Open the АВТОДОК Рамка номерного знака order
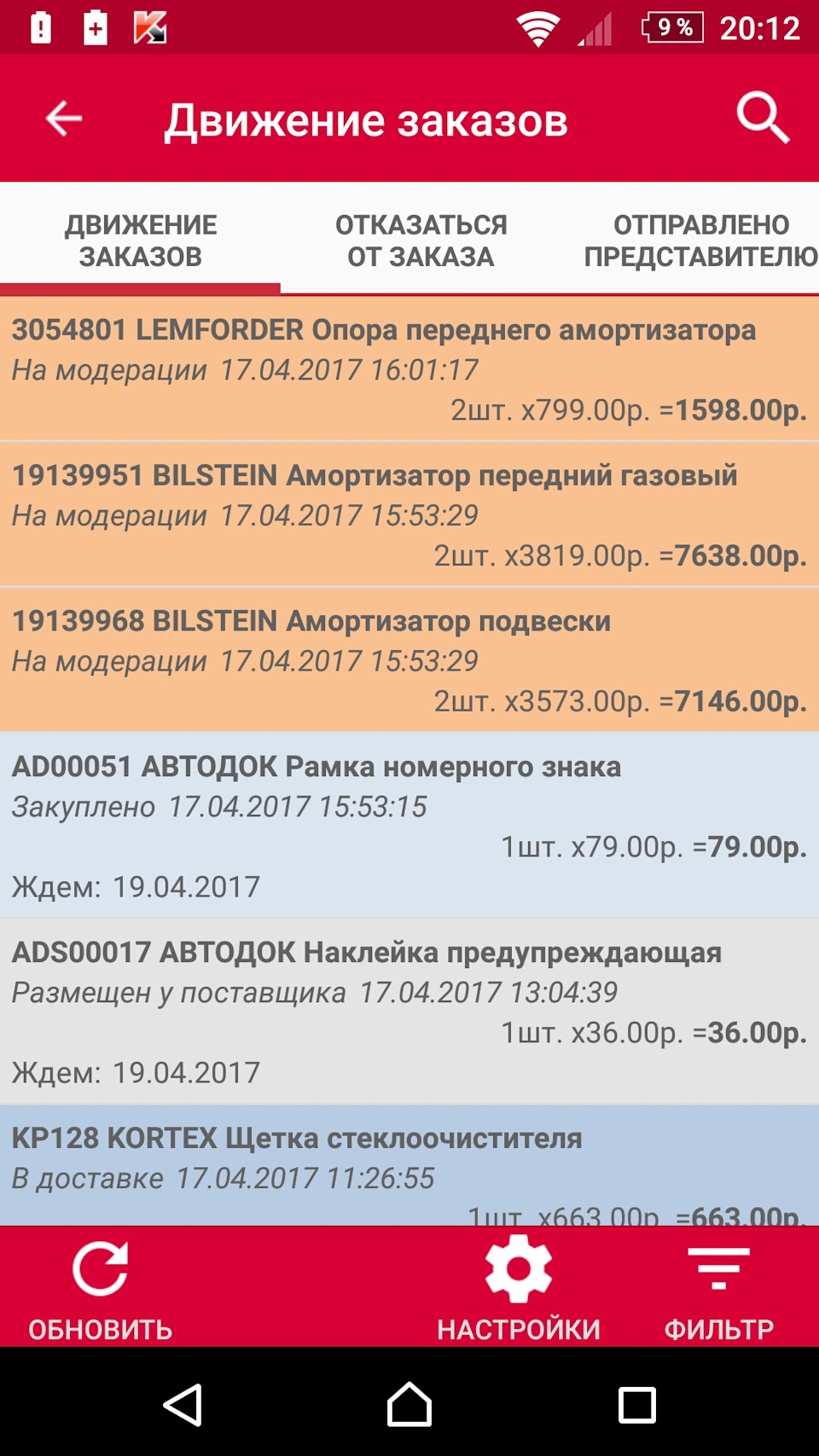Viewport: 819px width, 1456px height. tap(409, 825)
